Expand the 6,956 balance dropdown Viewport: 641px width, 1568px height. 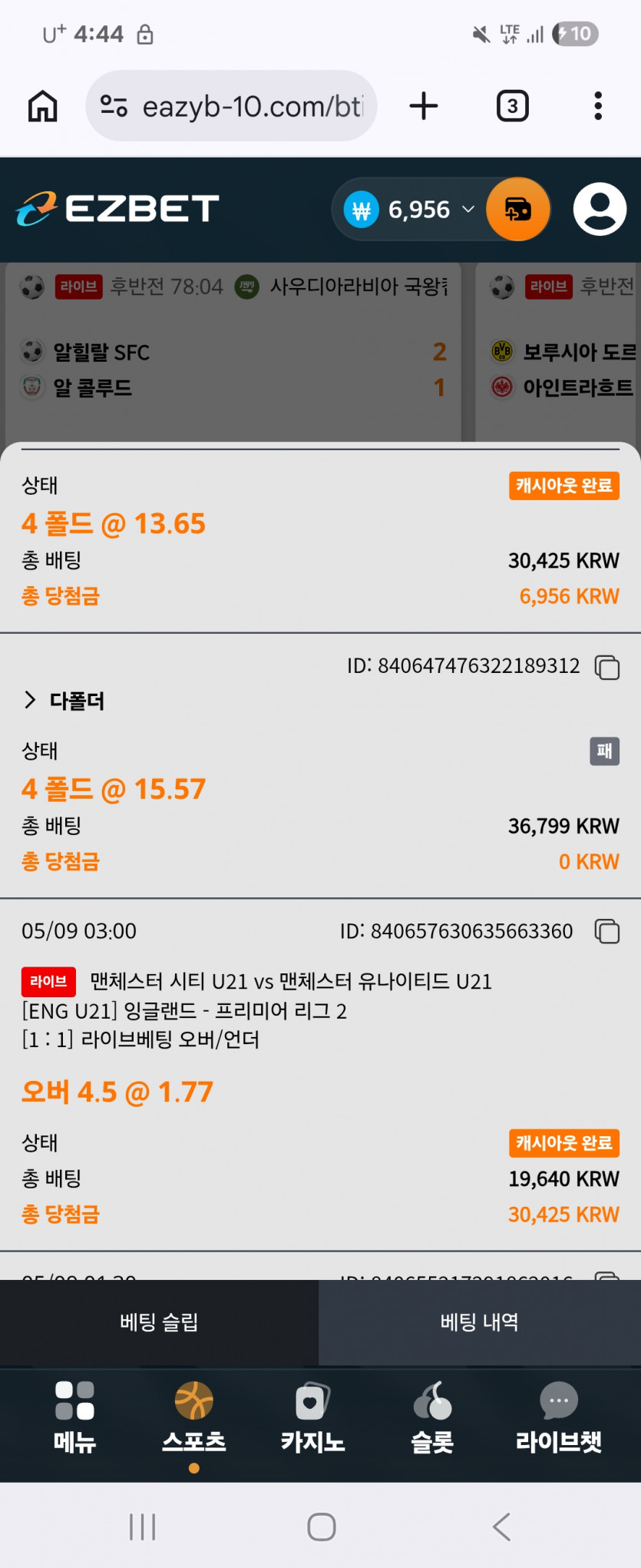[411, 210]
